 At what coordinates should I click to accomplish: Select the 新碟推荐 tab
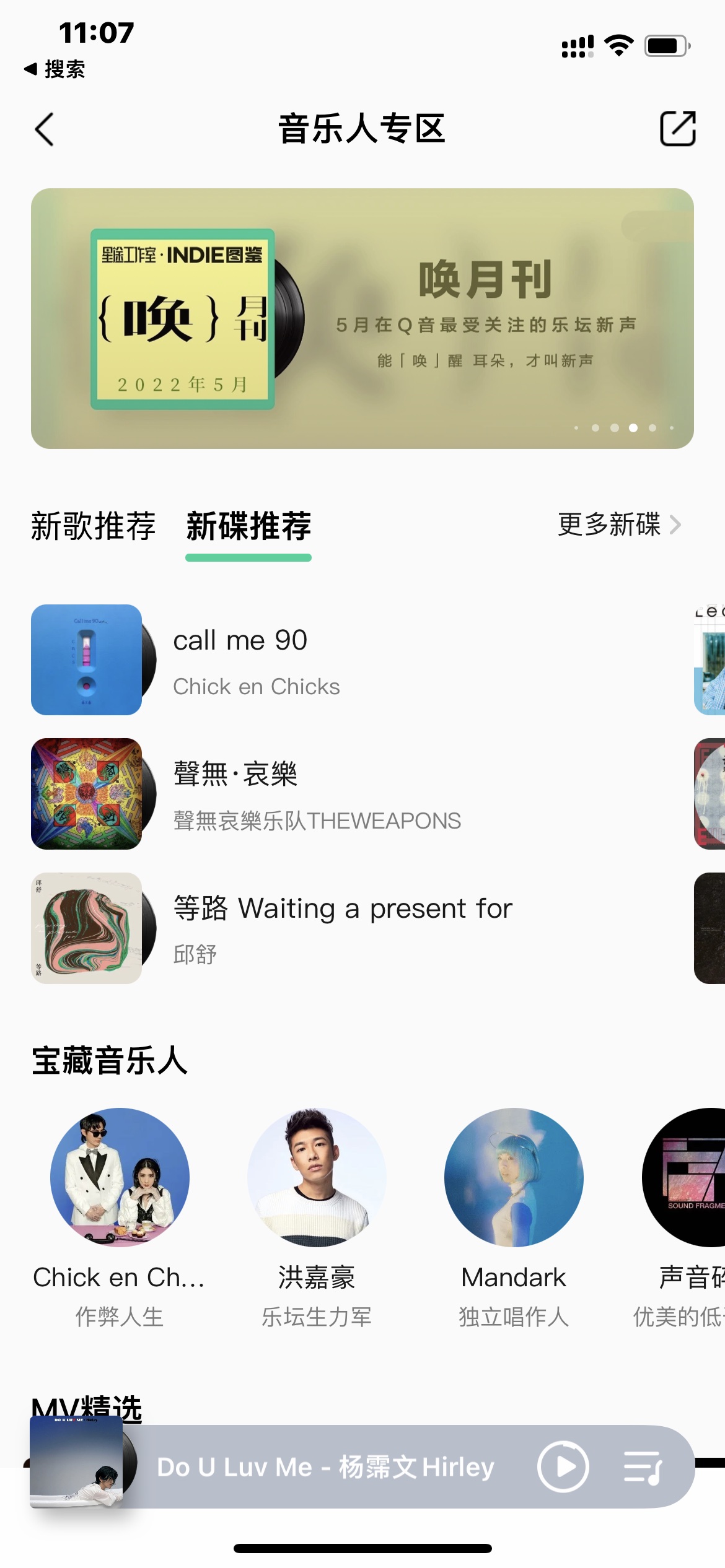click(x=248, y=526)
